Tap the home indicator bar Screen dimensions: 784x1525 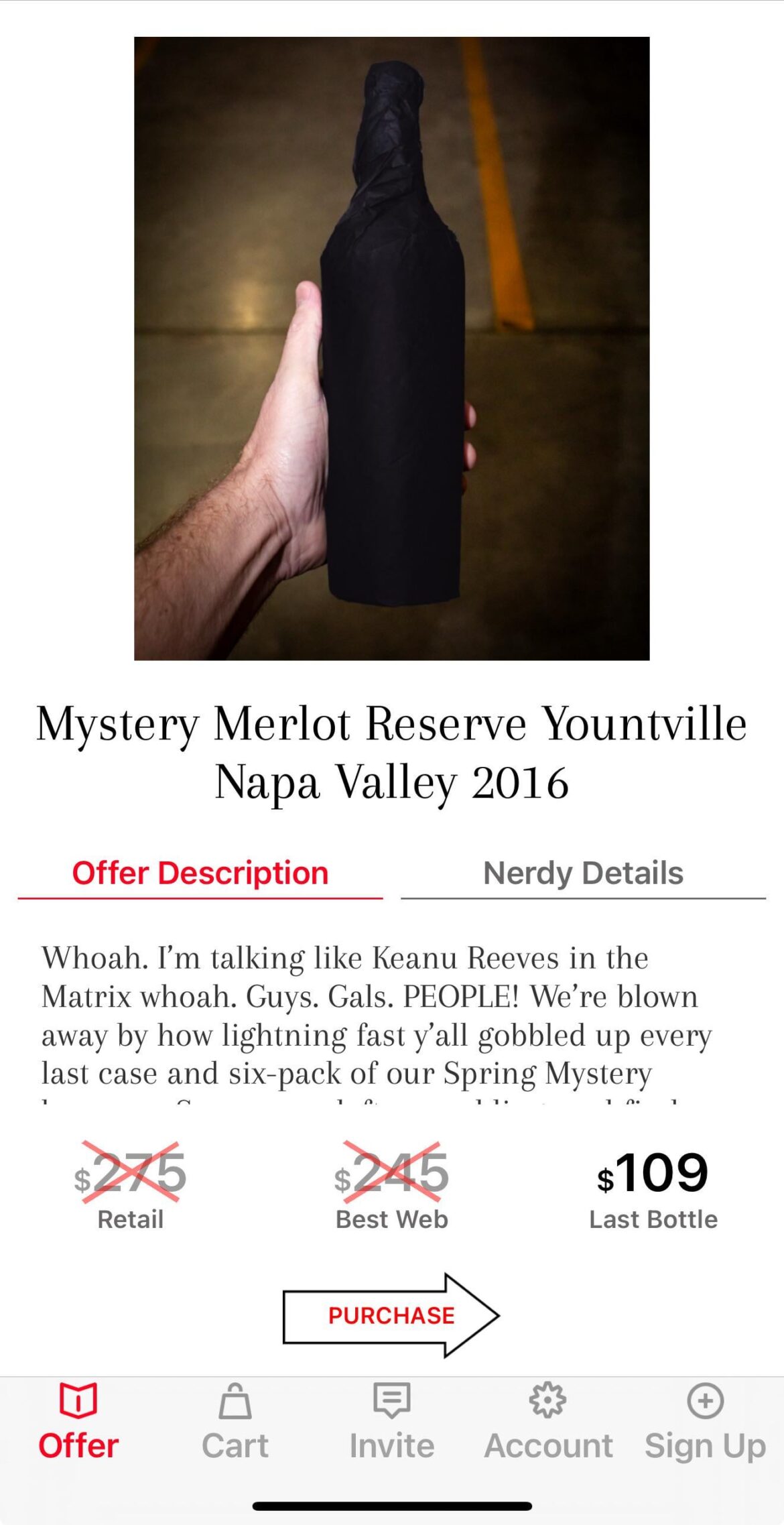coord(392,1505)
